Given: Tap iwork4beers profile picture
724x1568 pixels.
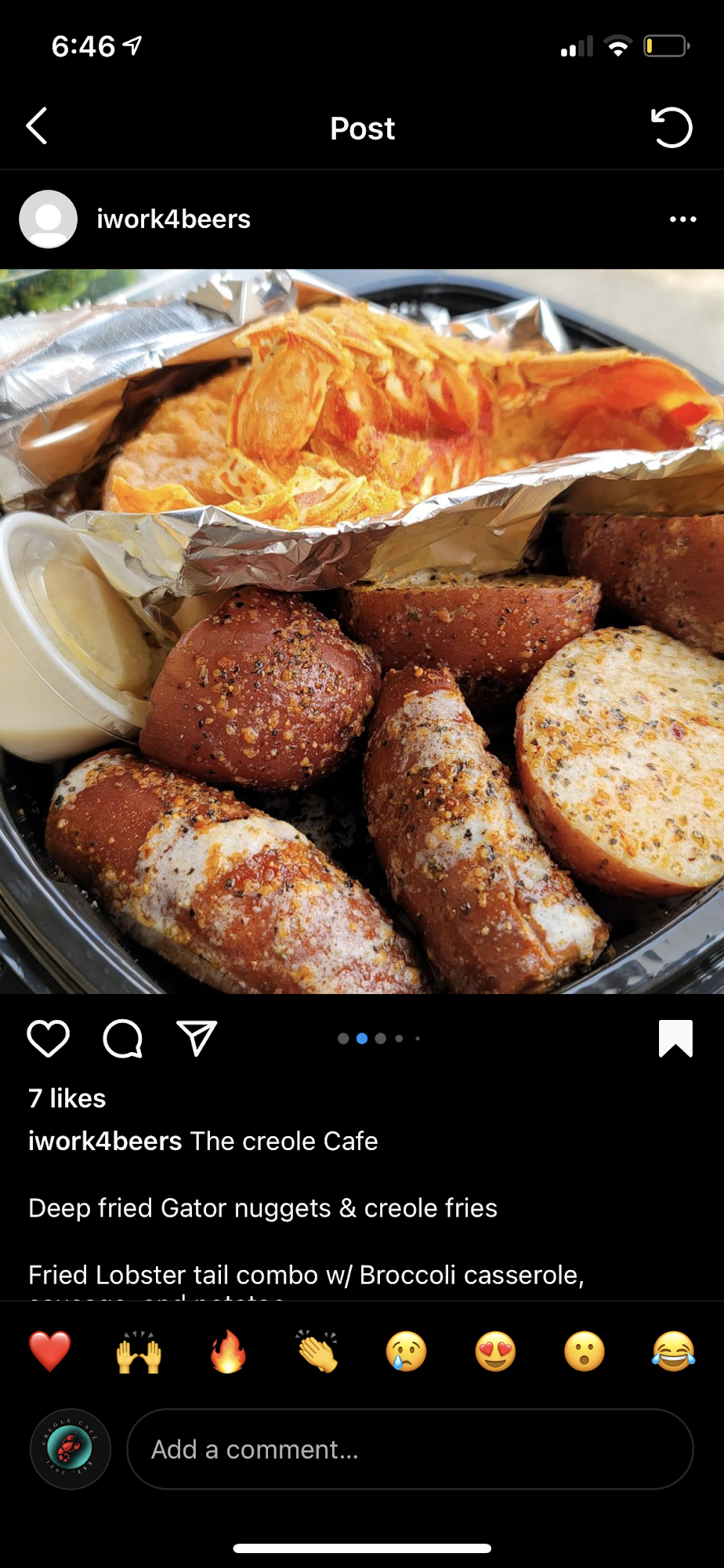Looking at the screenshot, I should point(48,219).
